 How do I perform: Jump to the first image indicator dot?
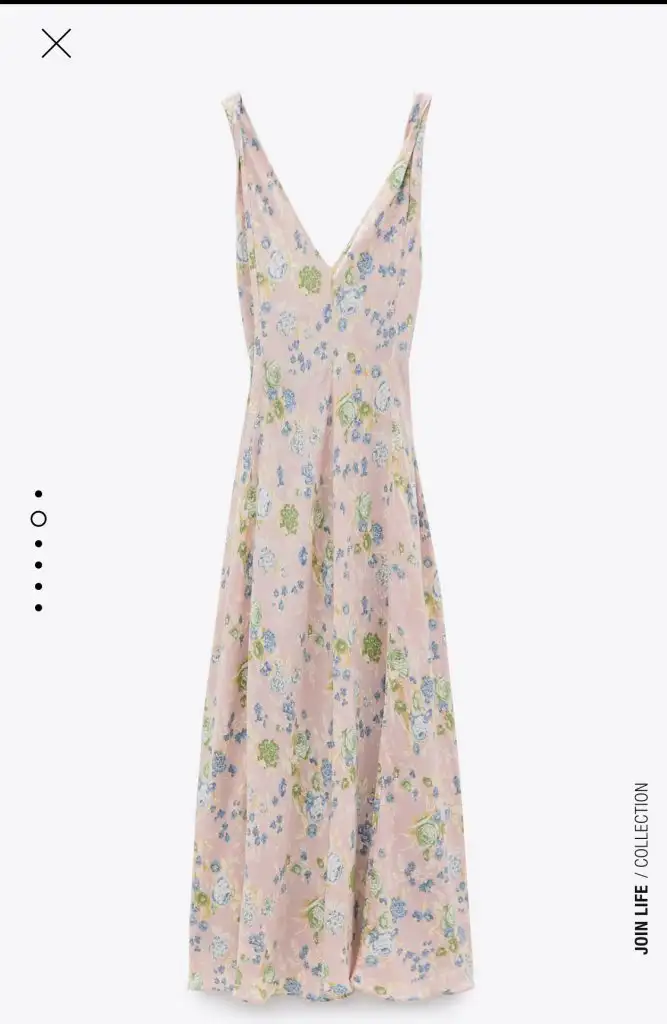coord(38,494)
